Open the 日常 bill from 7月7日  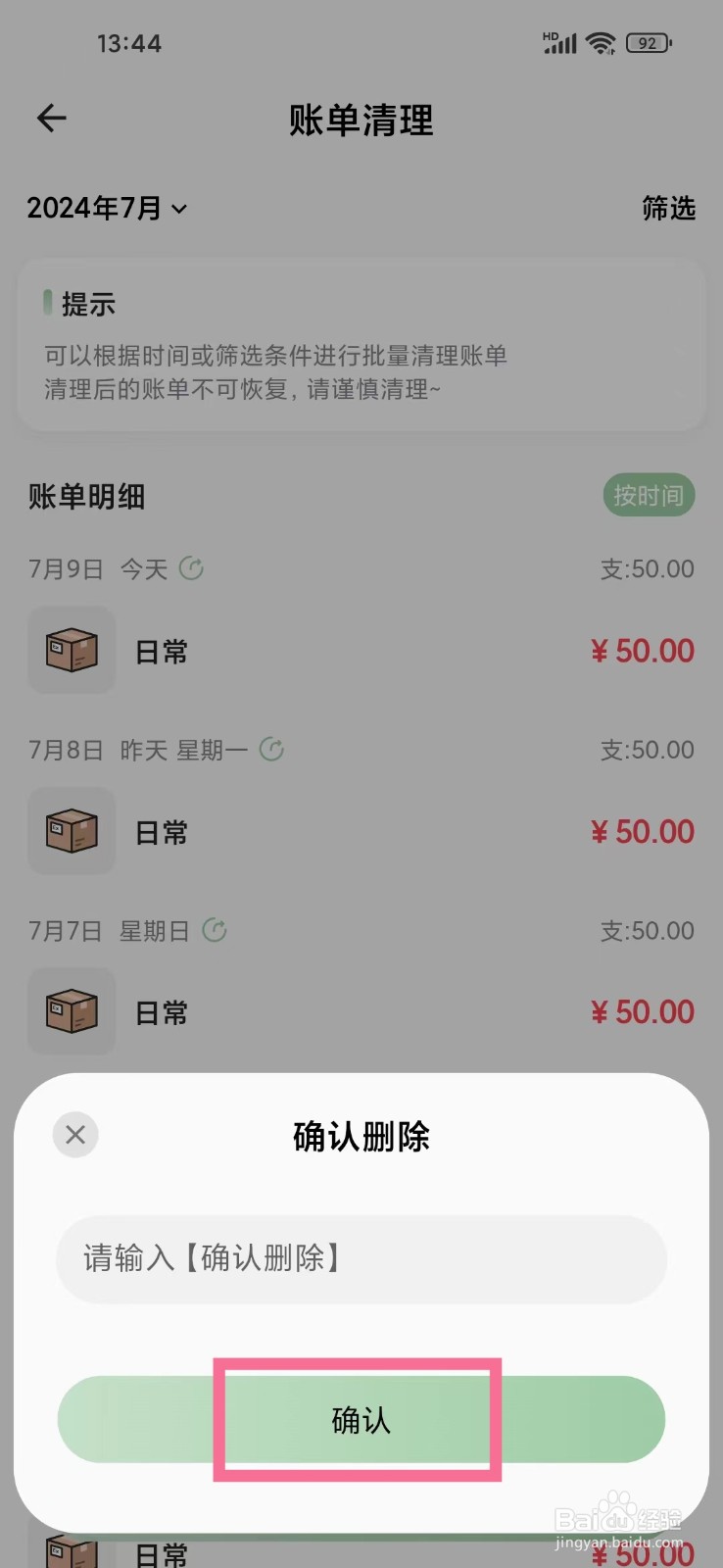point(361,1012)
